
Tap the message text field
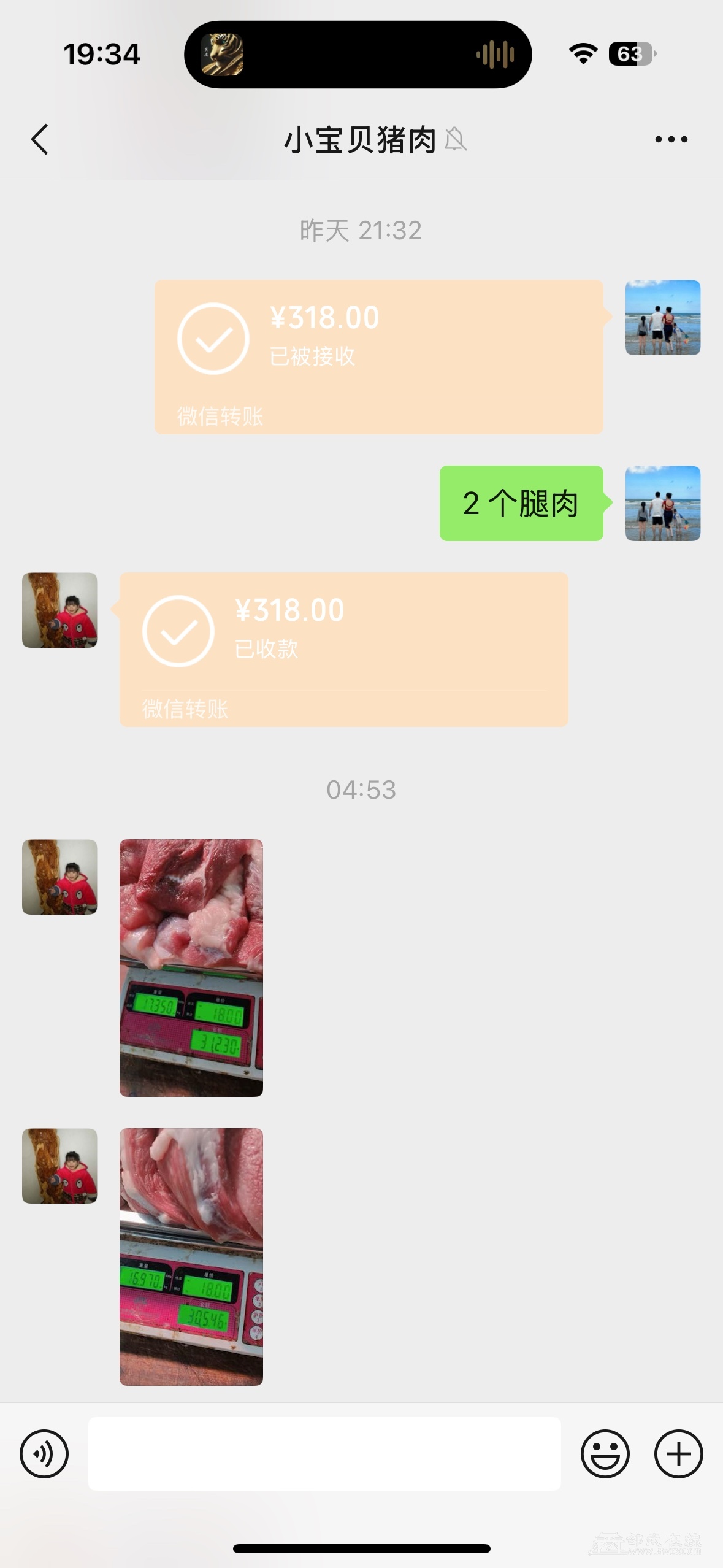324,1453
